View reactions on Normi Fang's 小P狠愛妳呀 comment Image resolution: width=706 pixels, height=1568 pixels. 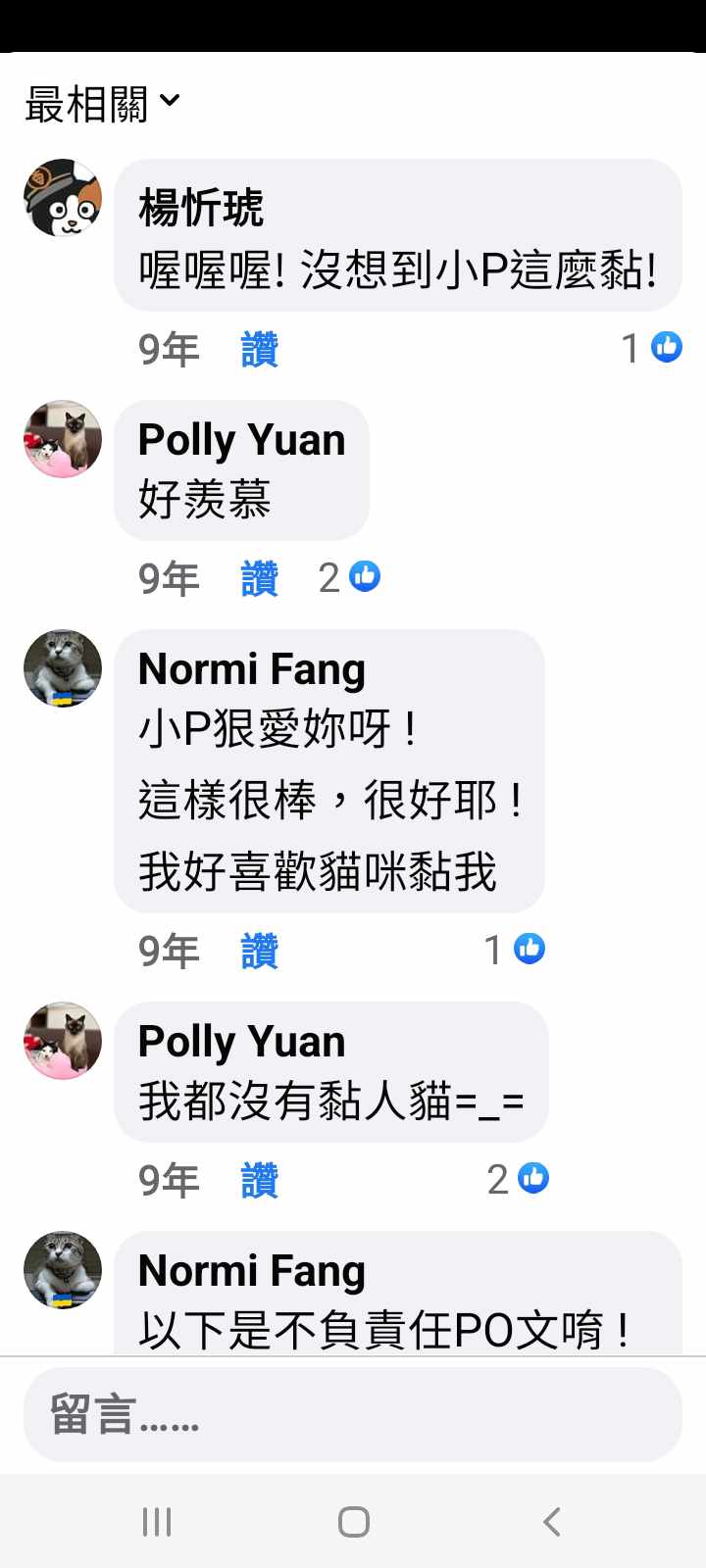pos(516,949)
